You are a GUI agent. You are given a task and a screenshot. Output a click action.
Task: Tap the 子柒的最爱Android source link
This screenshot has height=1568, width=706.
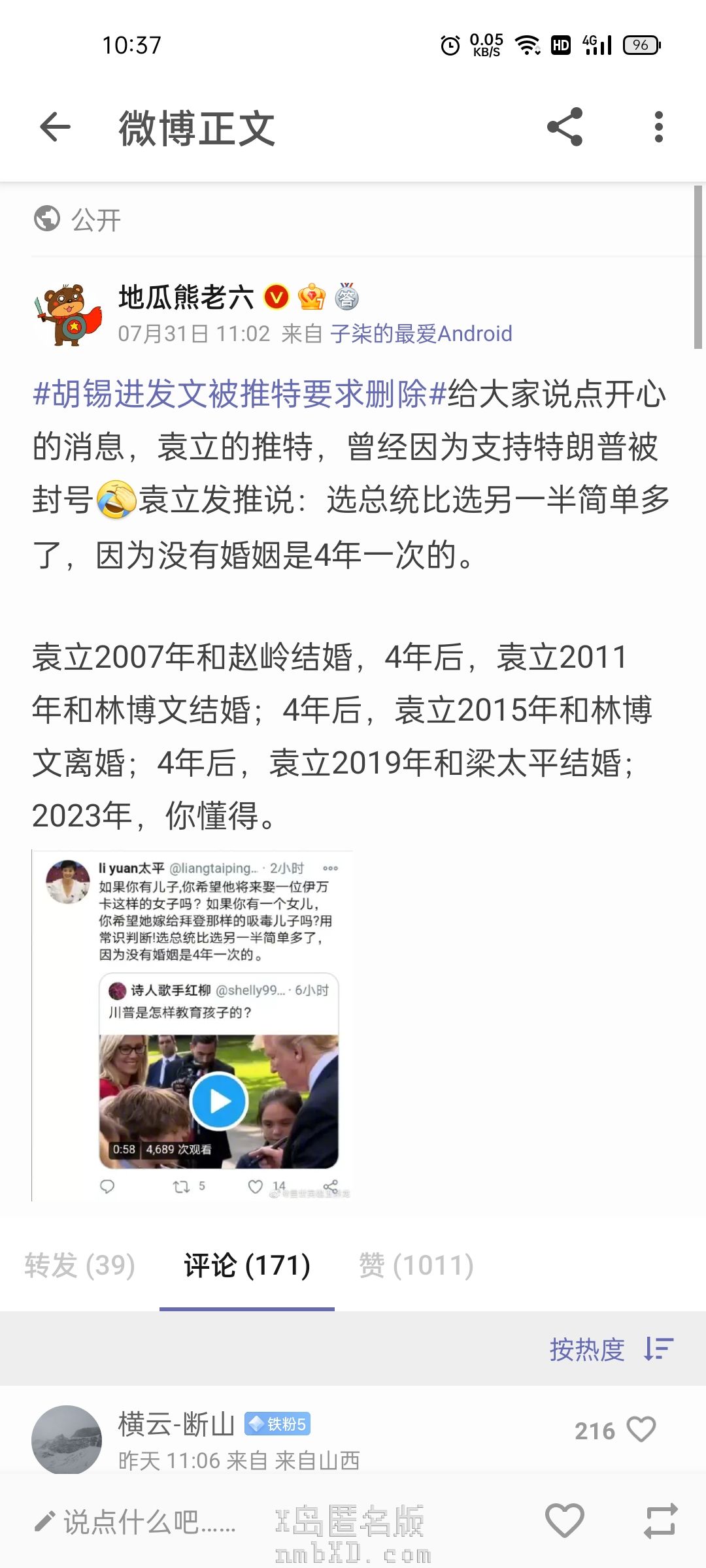421,334
